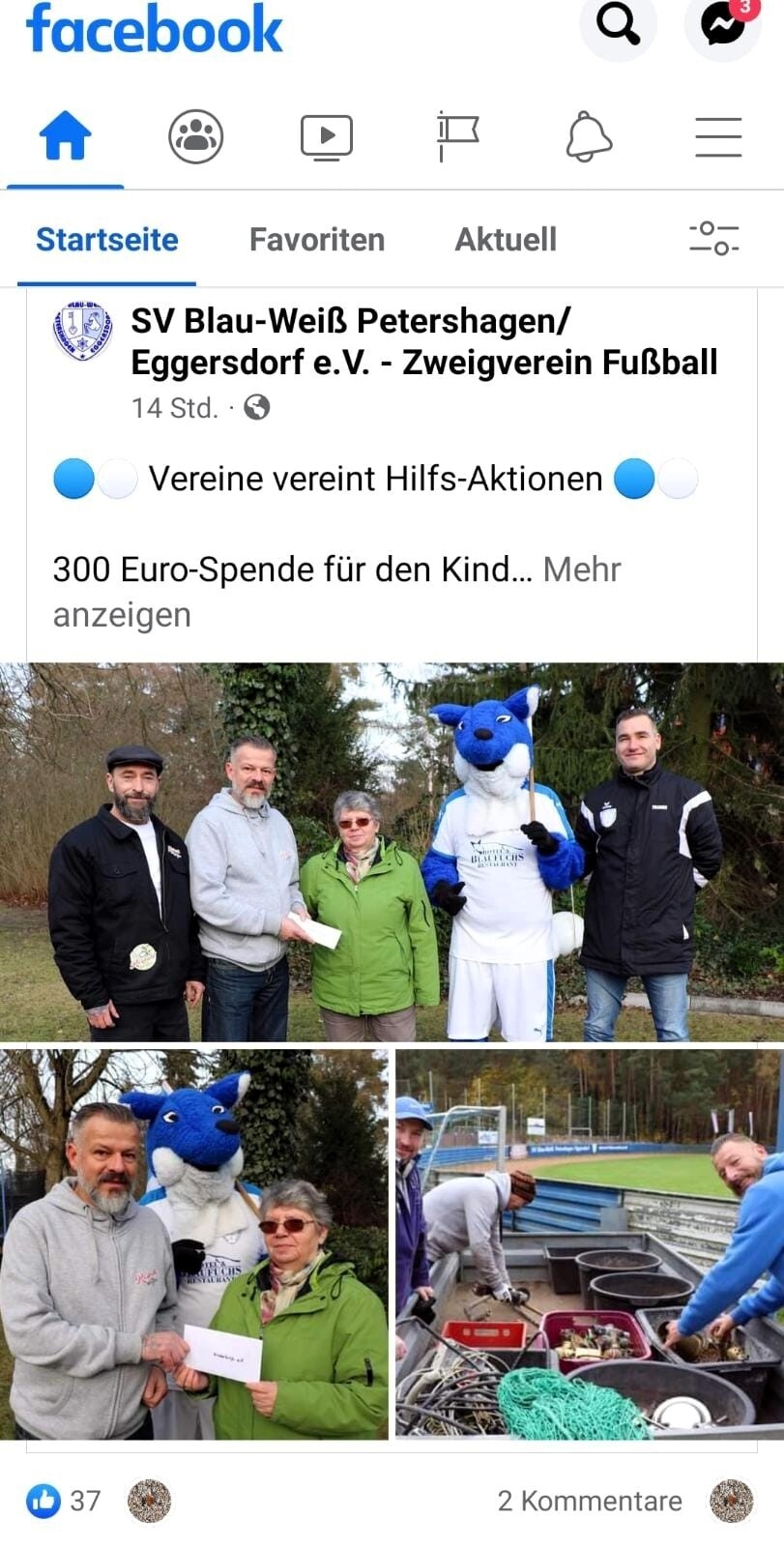The width and height of the screenshot is (784, 1547).
Task: Tap the club's profile picture
Action: 82,332
